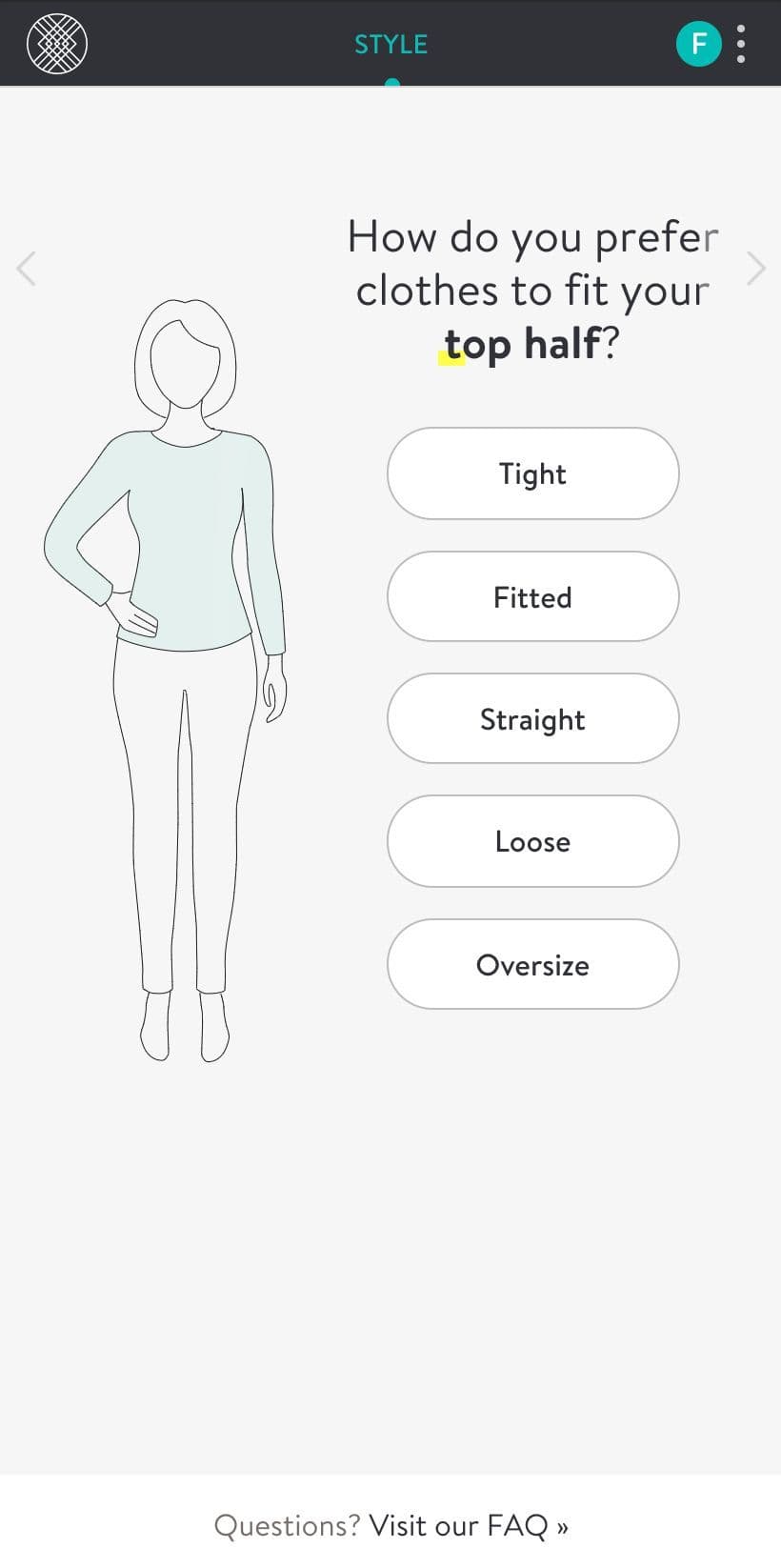
Task: Pick the Straight fit option
Action: [532, 718]
